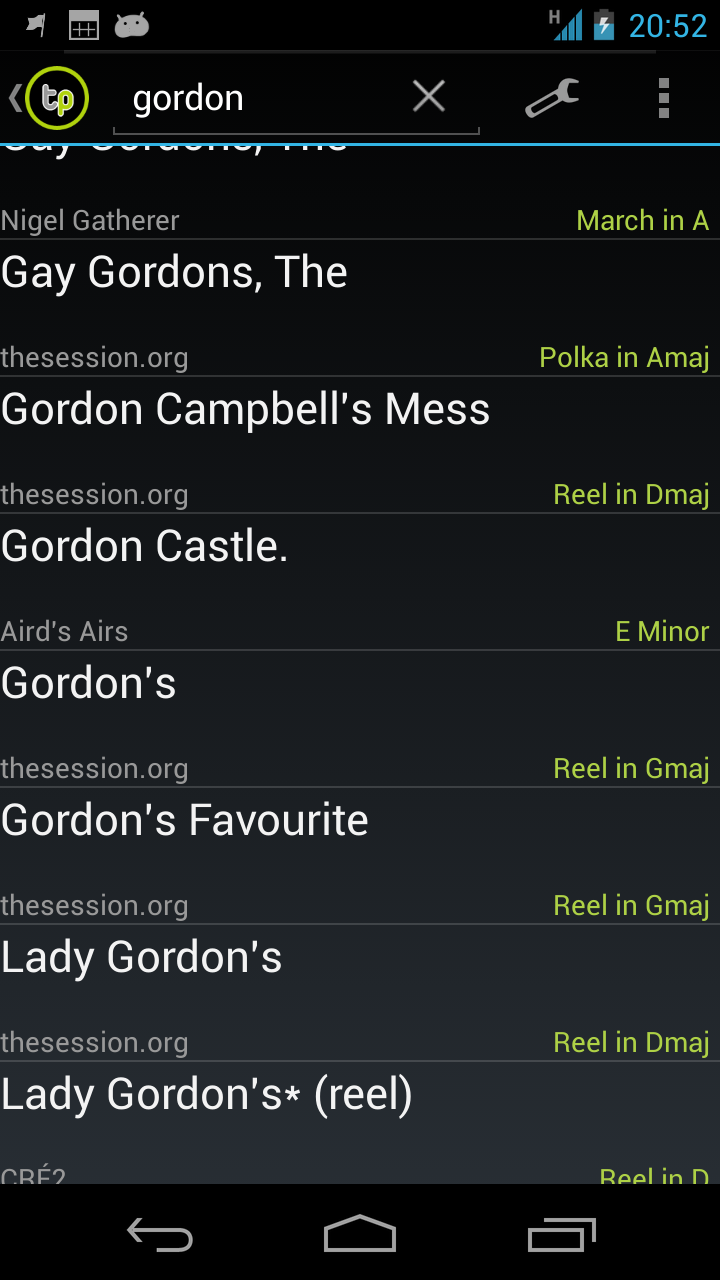Open the wrench settings tool

pyautogui.click(x=552, y=98)
